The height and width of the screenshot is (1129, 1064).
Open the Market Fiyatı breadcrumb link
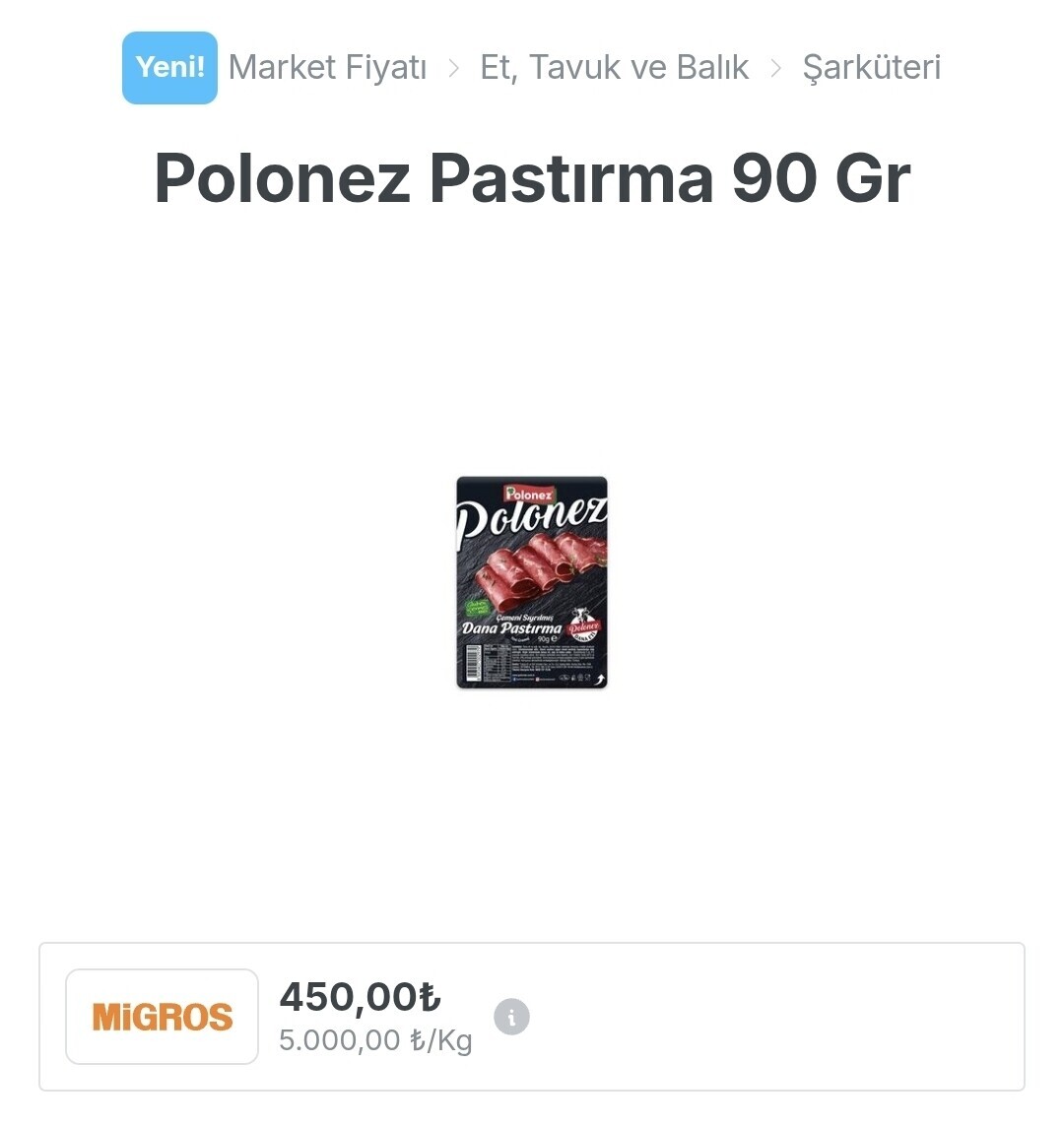point(327,68)
